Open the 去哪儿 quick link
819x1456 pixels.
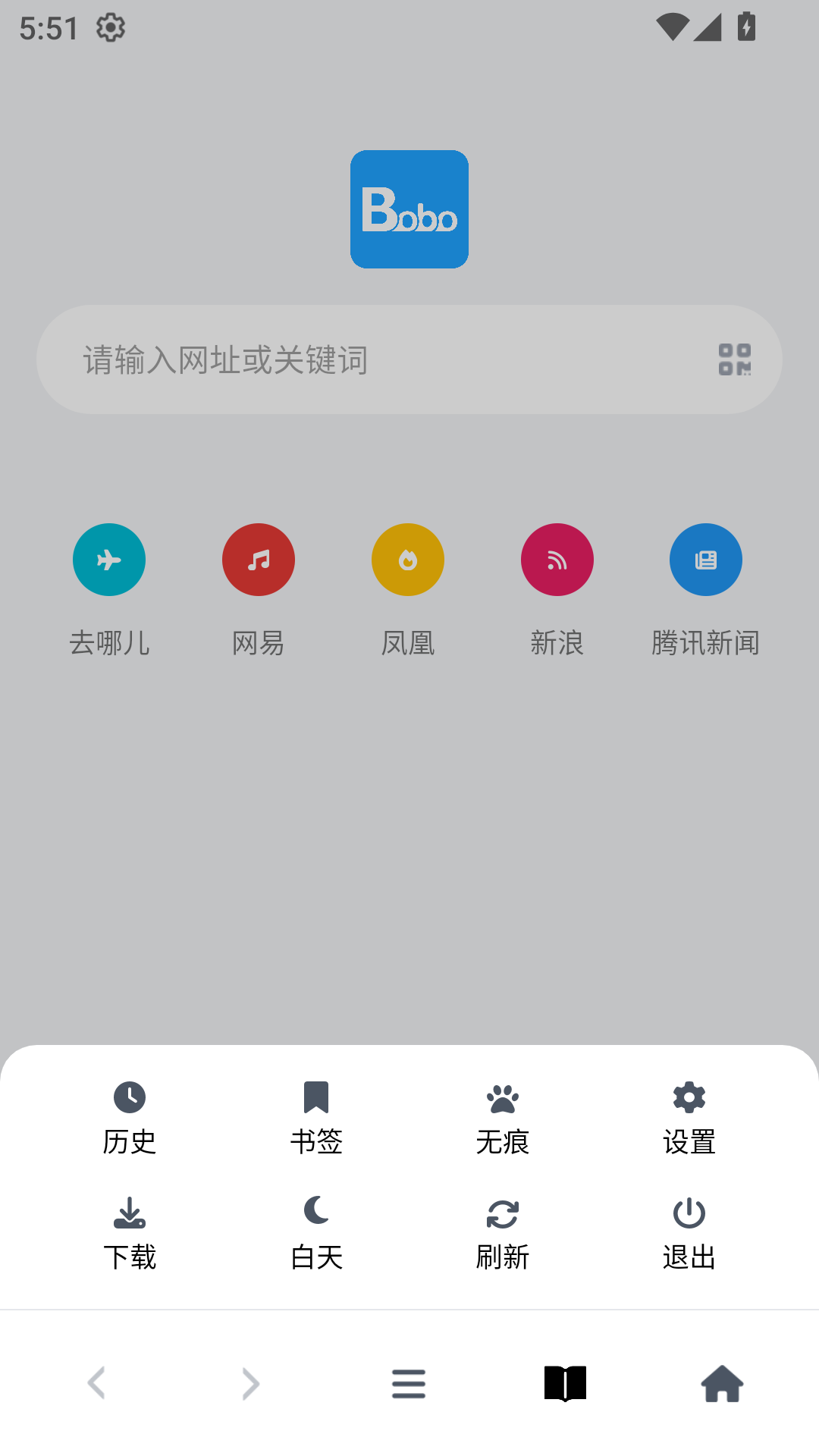(109, 560)
